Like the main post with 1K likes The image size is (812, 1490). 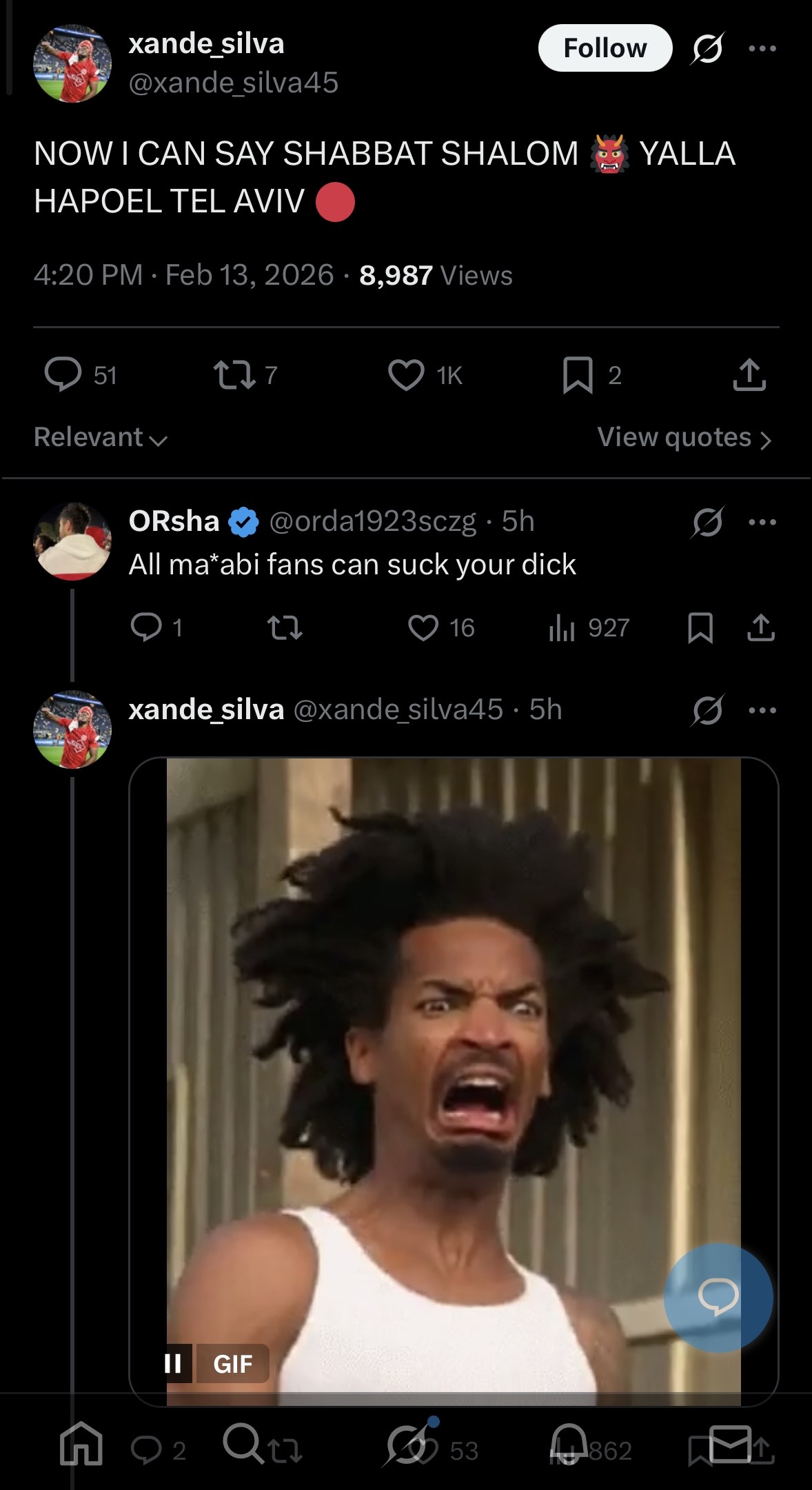406,375
